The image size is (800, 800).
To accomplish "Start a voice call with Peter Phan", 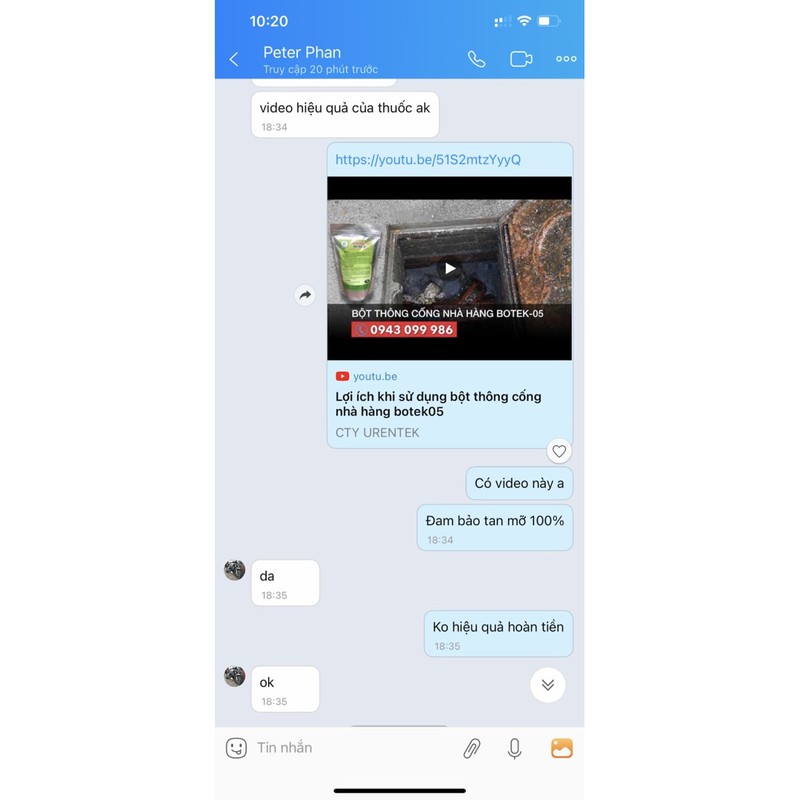I will pos(476,59).
